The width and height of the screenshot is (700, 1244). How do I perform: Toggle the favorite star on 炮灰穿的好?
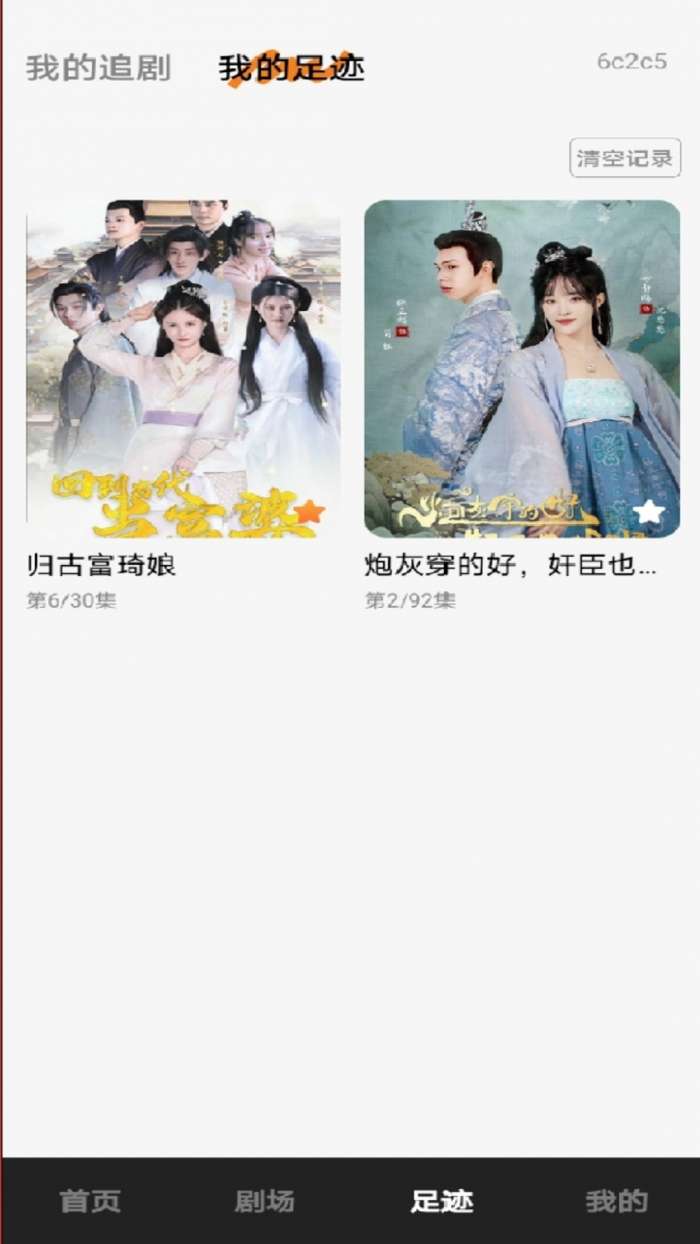point(649,512)
